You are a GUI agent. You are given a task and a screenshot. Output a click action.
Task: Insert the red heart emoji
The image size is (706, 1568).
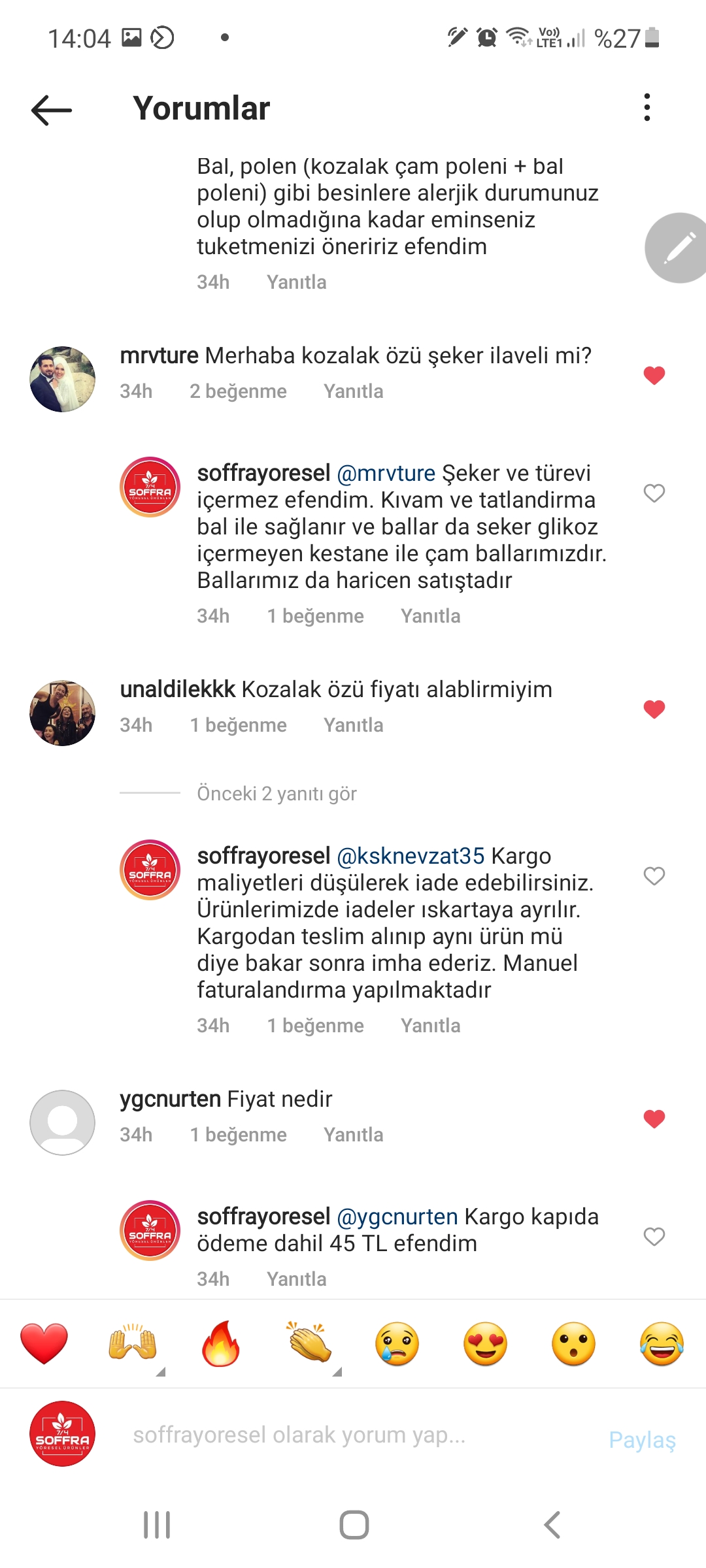coord(44,1344)
